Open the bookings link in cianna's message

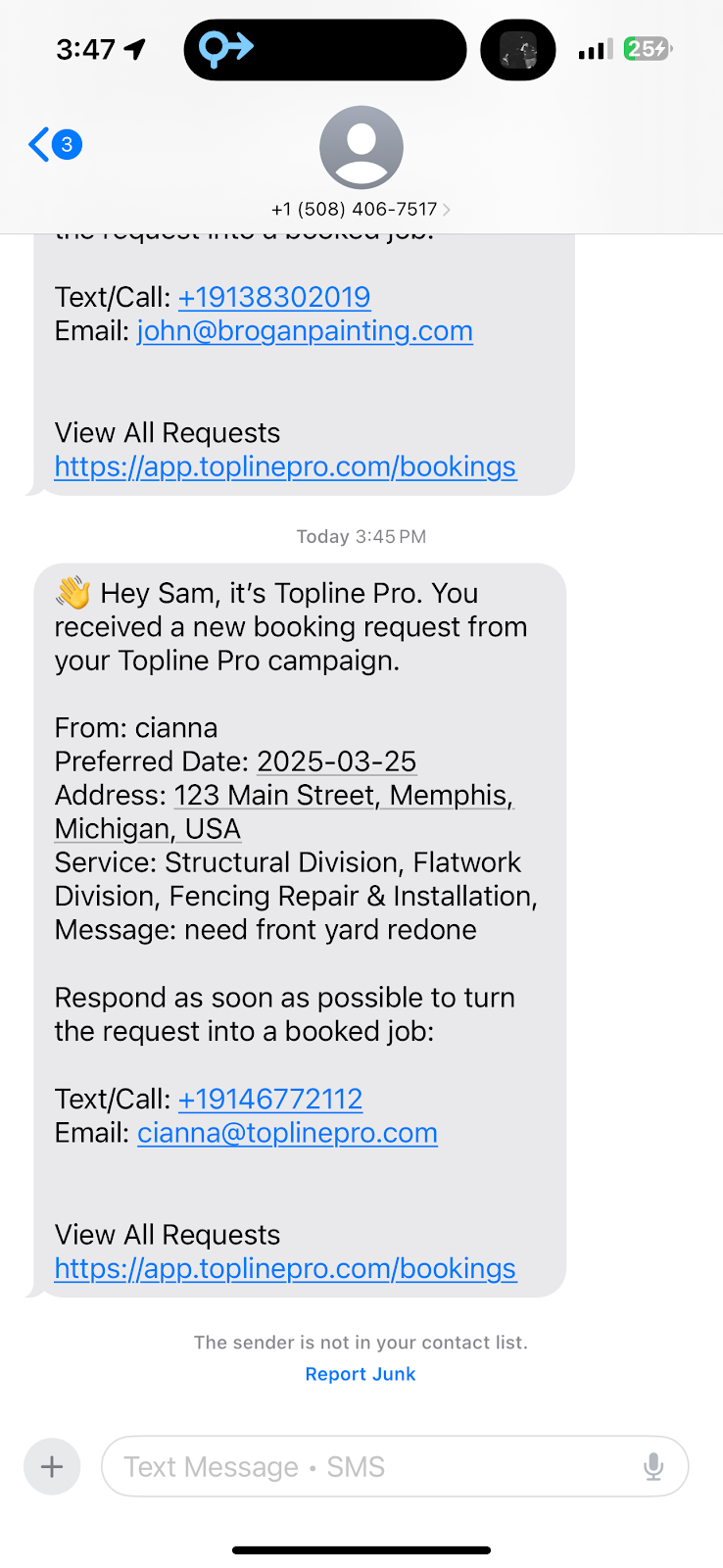(285, 1268)
